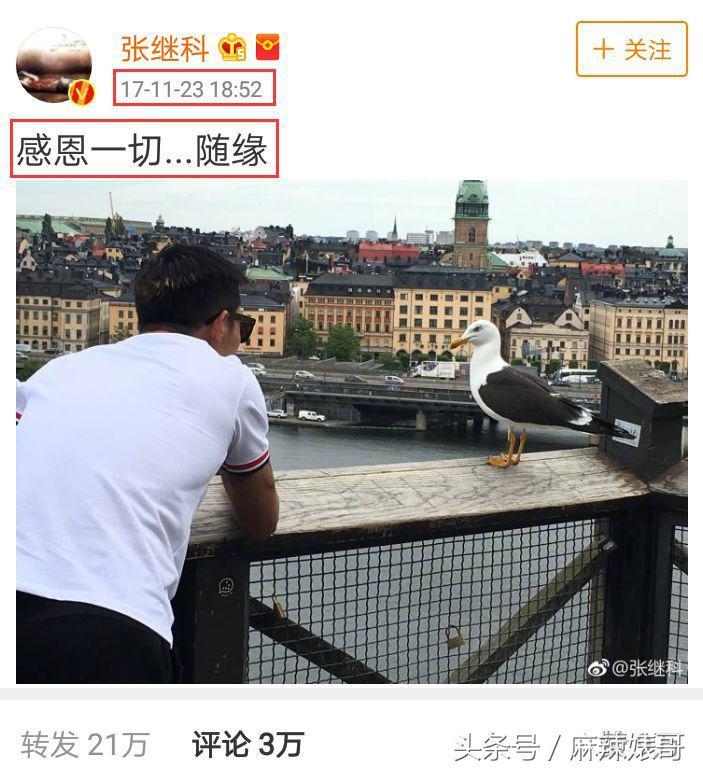Open the 张继科 username link
The width and height of the screenshot is (703, 773).
(x=165, y=48)
